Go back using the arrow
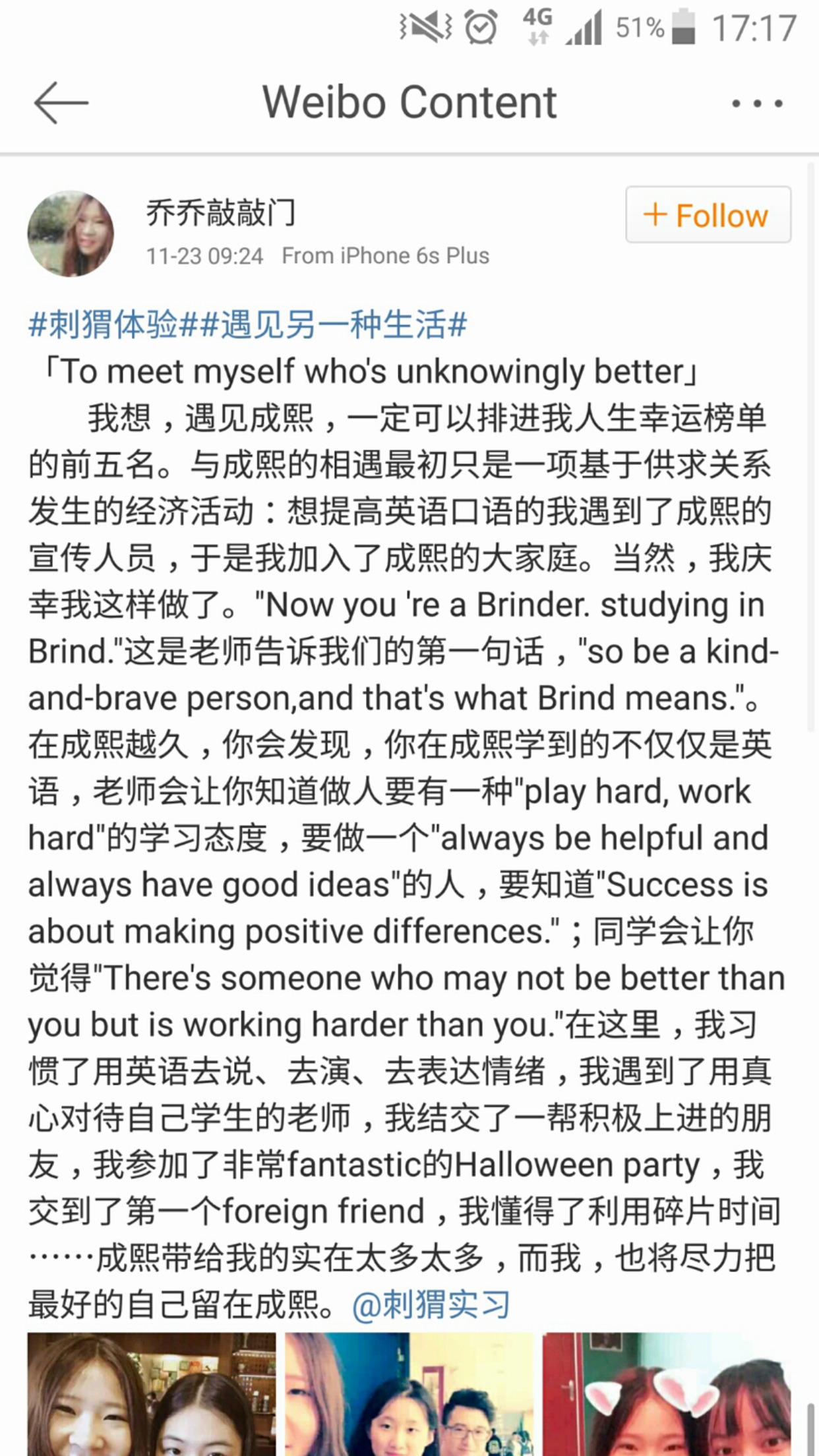This screenshot has height=1456, width=819. click(x=61, y=103)
